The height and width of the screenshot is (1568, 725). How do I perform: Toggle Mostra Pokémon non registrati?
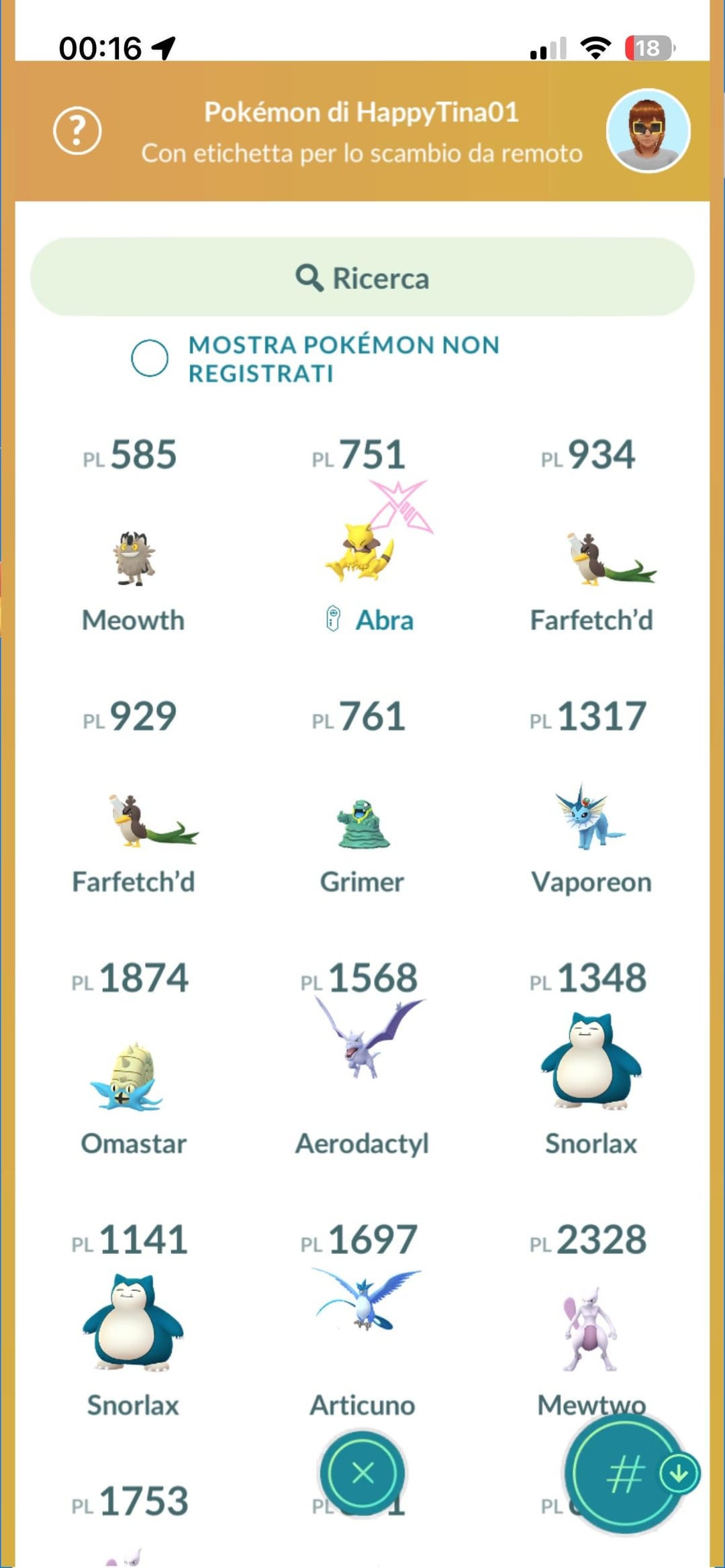coord(150,358)
